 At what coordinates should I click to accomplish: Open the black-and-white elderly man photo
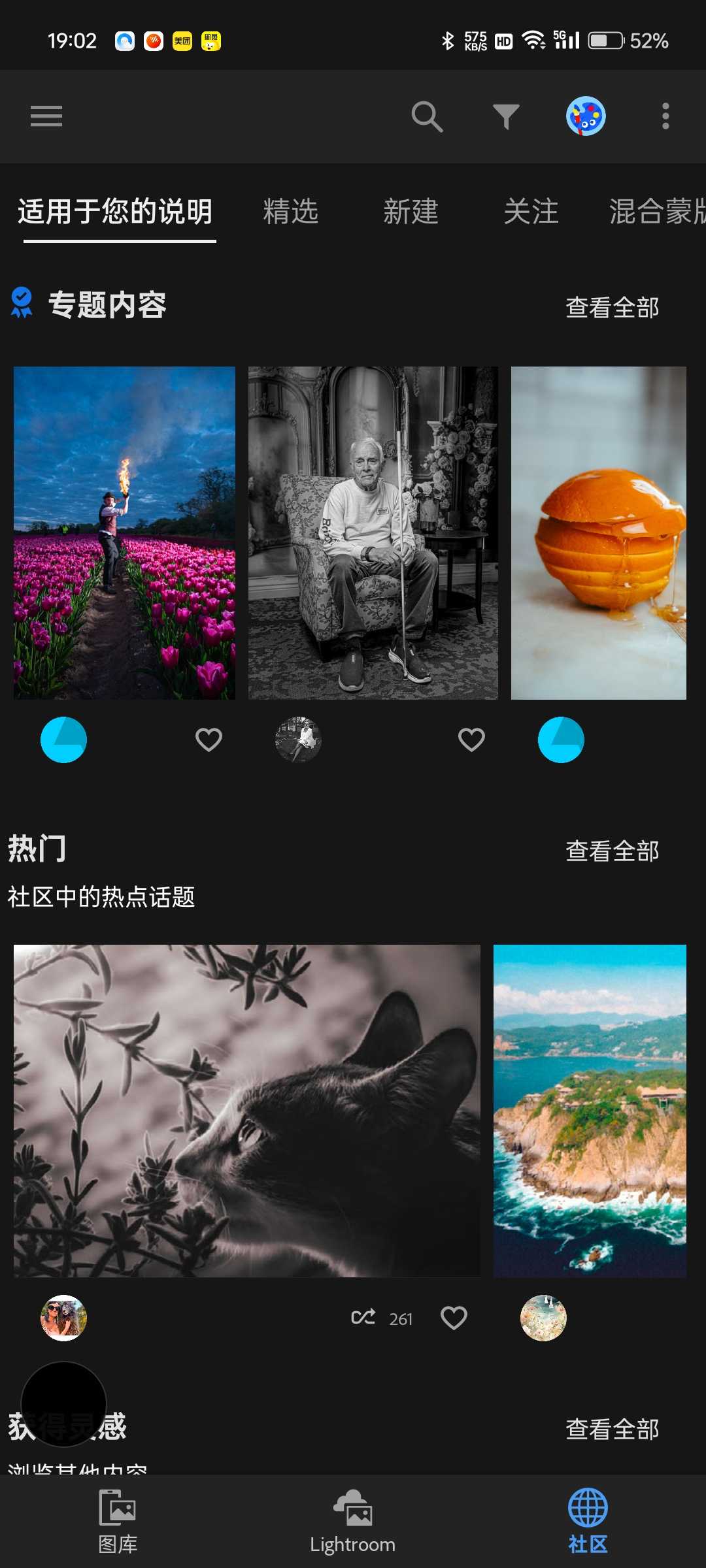click(373, 532)
